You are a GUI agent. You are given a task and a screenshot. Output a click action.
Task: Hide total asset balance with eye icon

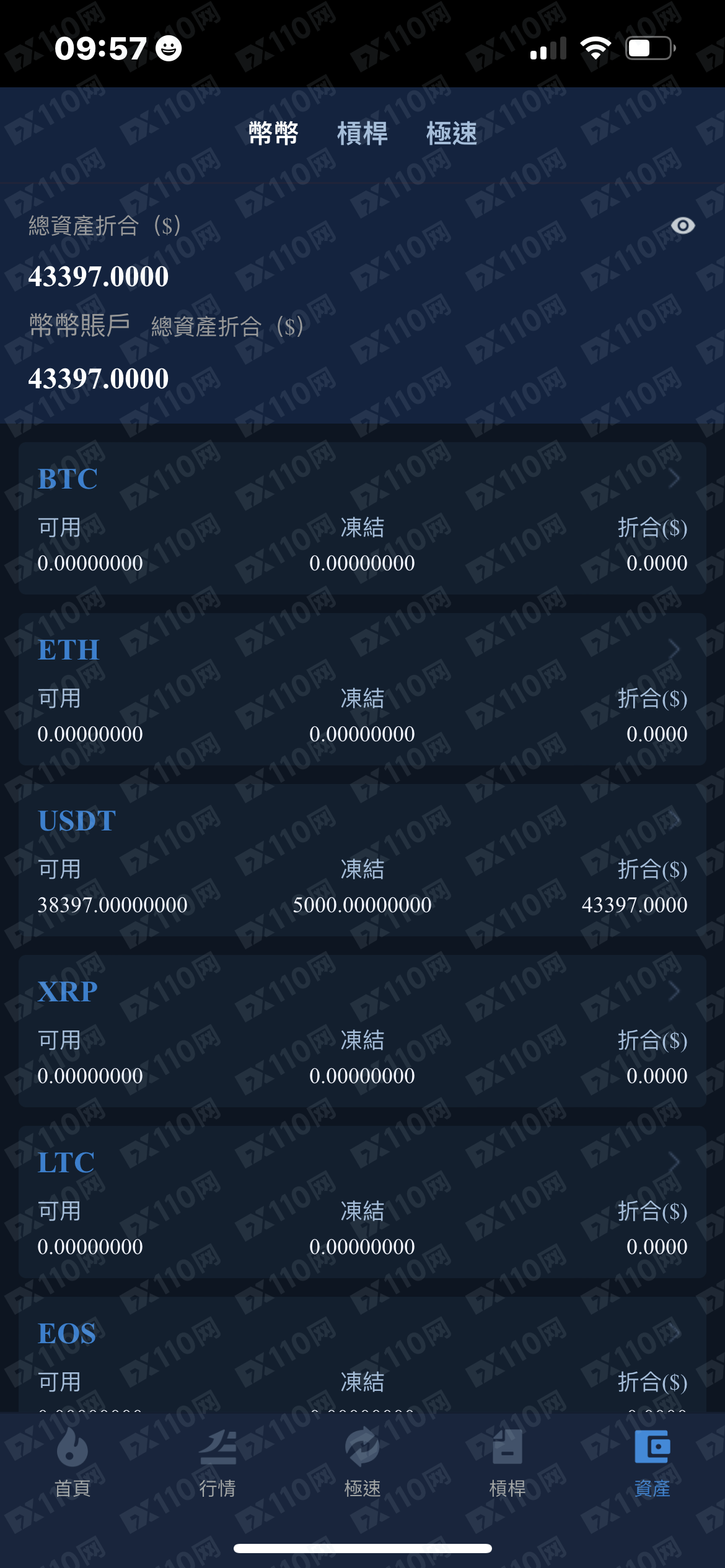682,225
